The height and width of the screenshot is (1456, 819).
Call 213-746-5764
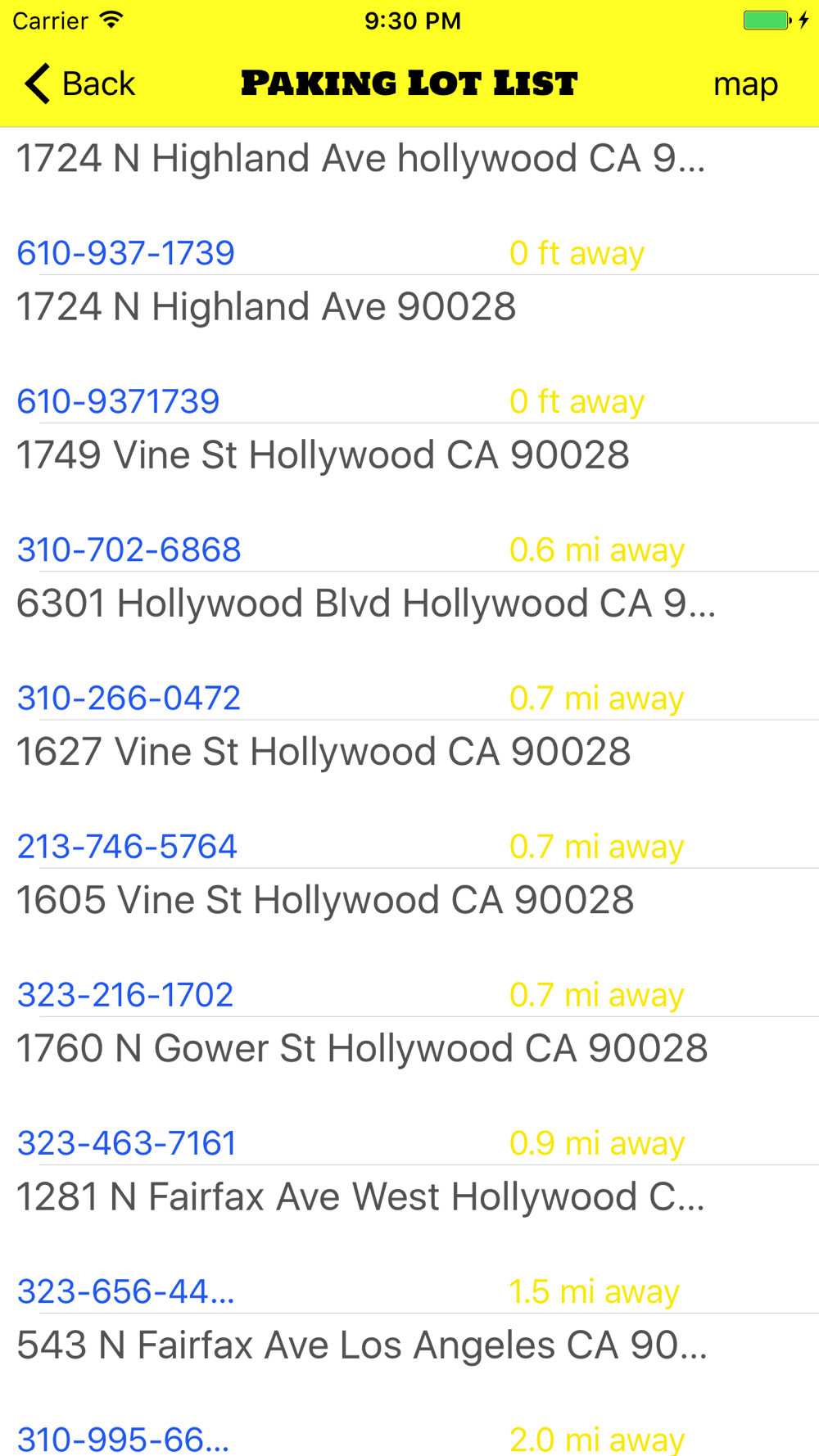pyautogui.click(x=127, y=846)
